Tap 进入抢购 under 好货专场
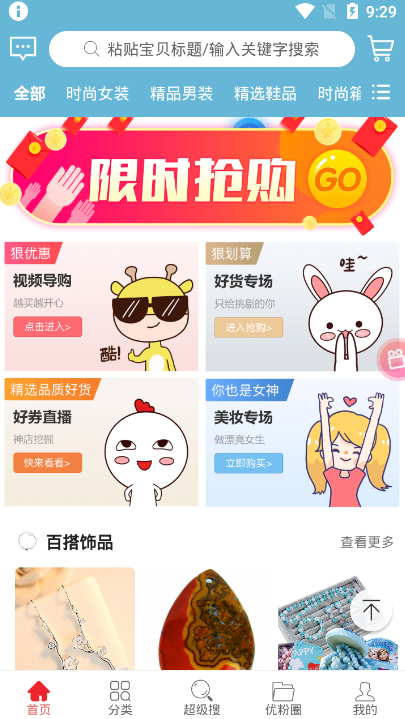 pos(249,327)
